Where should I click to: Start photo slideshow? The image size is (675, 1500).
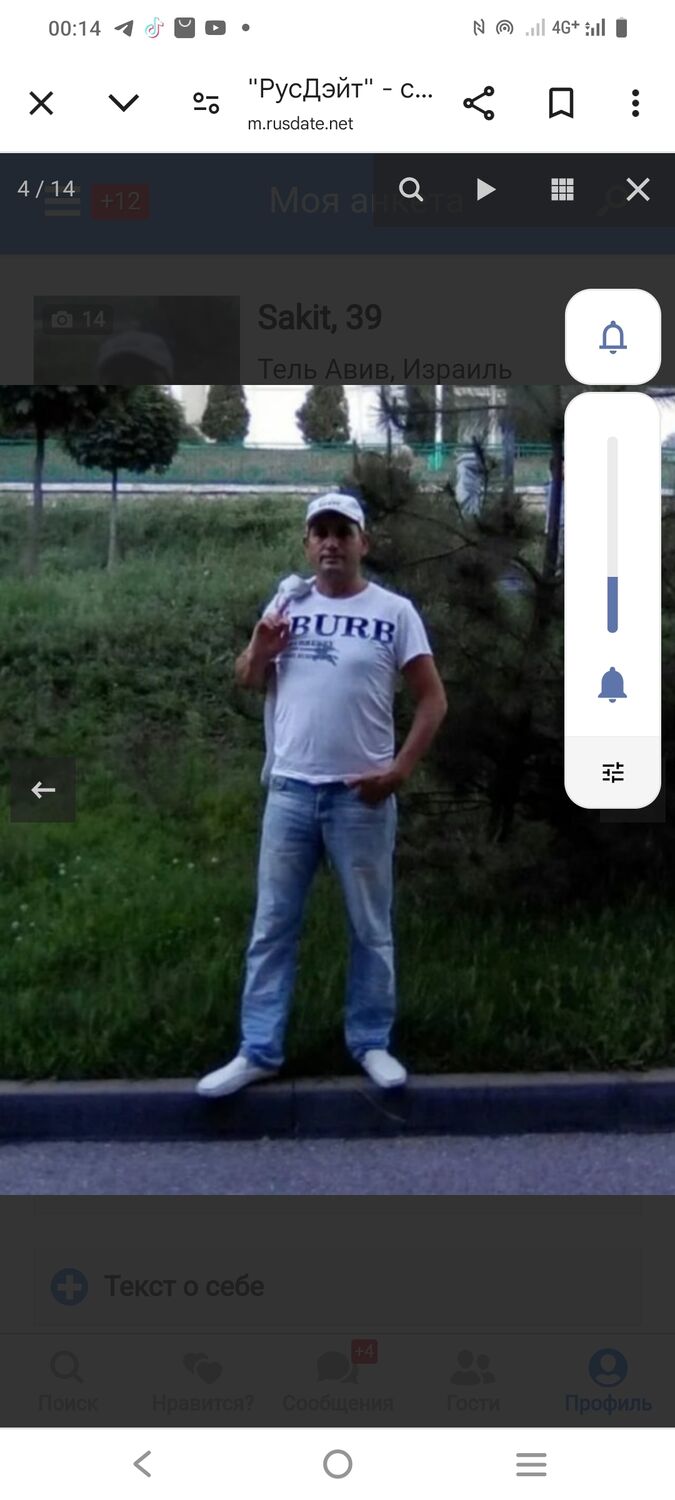pos(486,190)
